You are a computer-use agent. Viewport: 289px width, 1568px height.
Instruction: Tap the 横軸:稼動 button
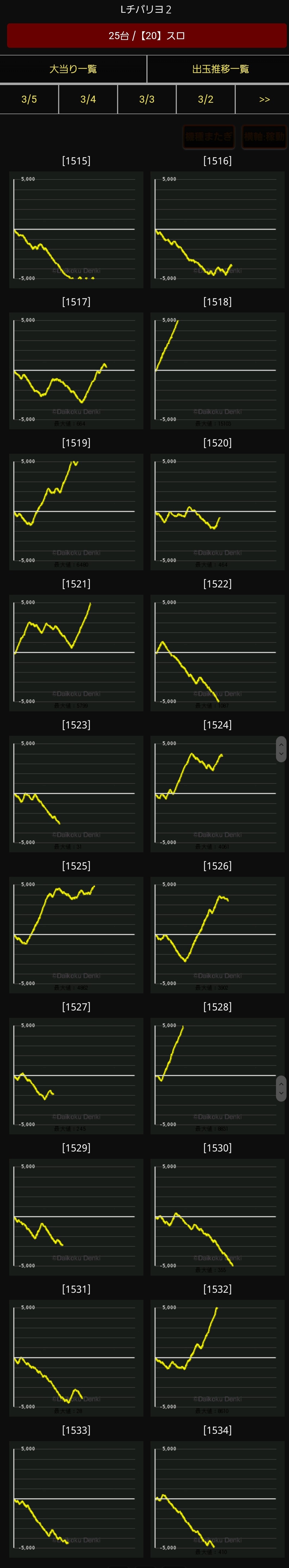(264, 136)
